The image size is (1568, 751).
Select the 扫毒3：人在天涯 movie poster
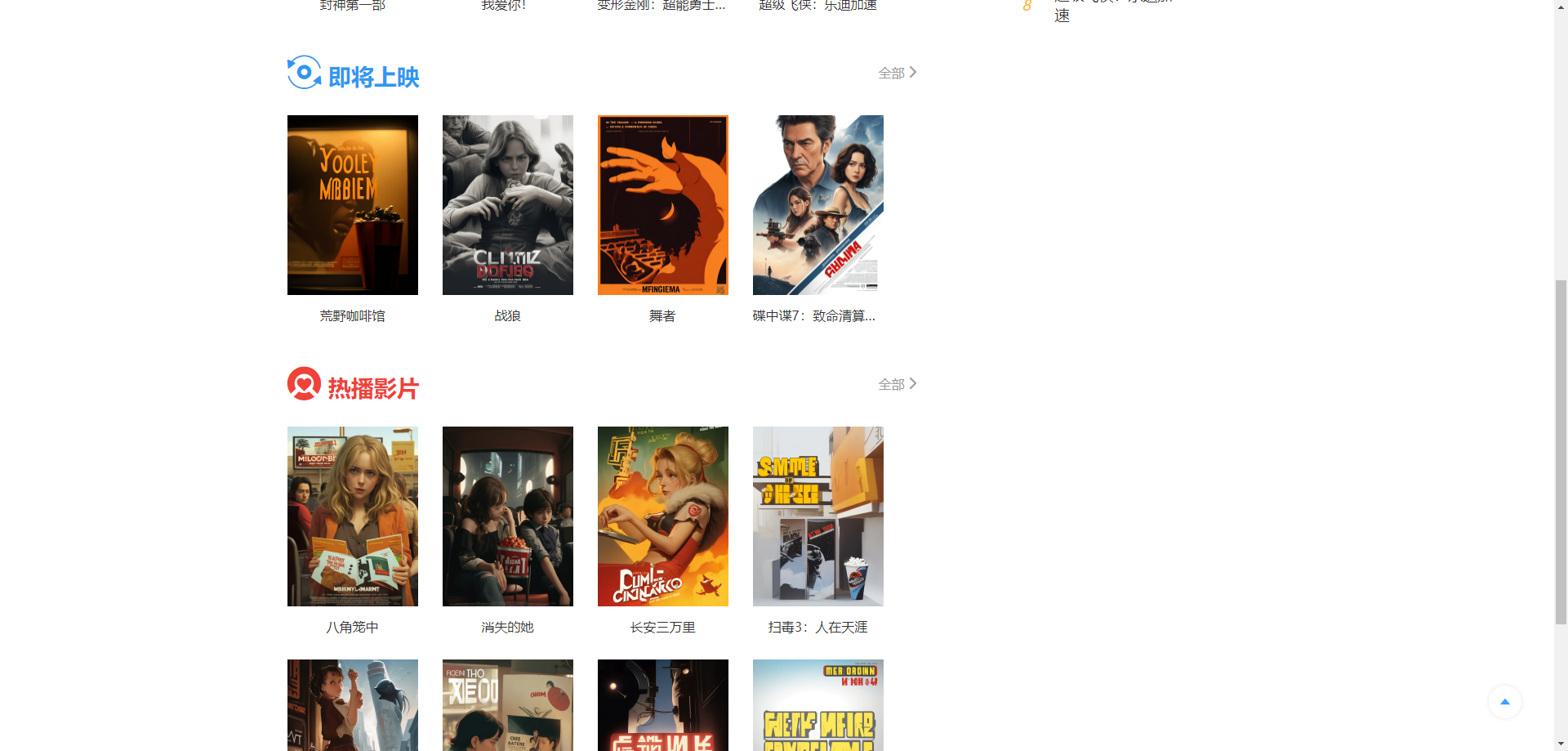tap(818, 516)
